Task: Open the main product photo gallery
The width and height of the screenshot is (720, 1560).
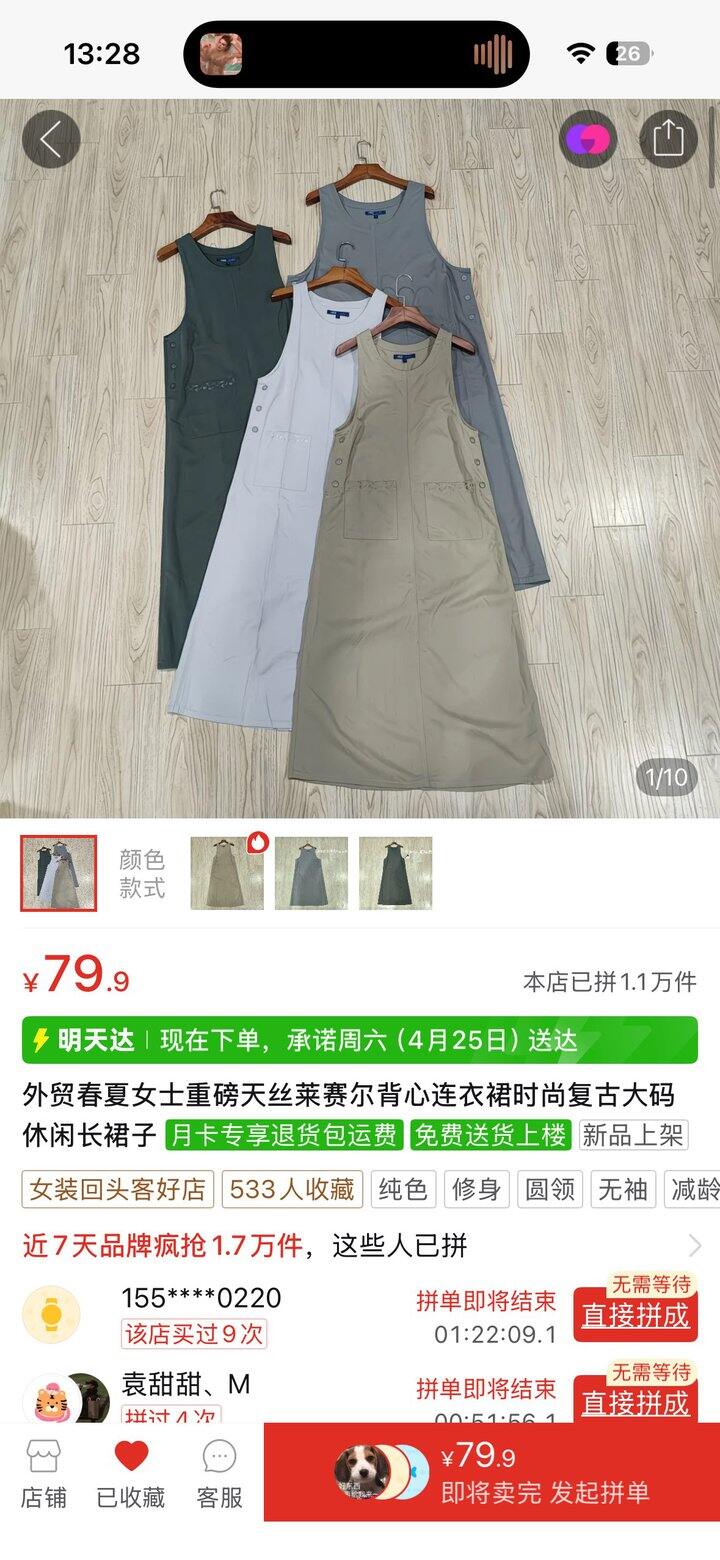Action: point(360,458)
